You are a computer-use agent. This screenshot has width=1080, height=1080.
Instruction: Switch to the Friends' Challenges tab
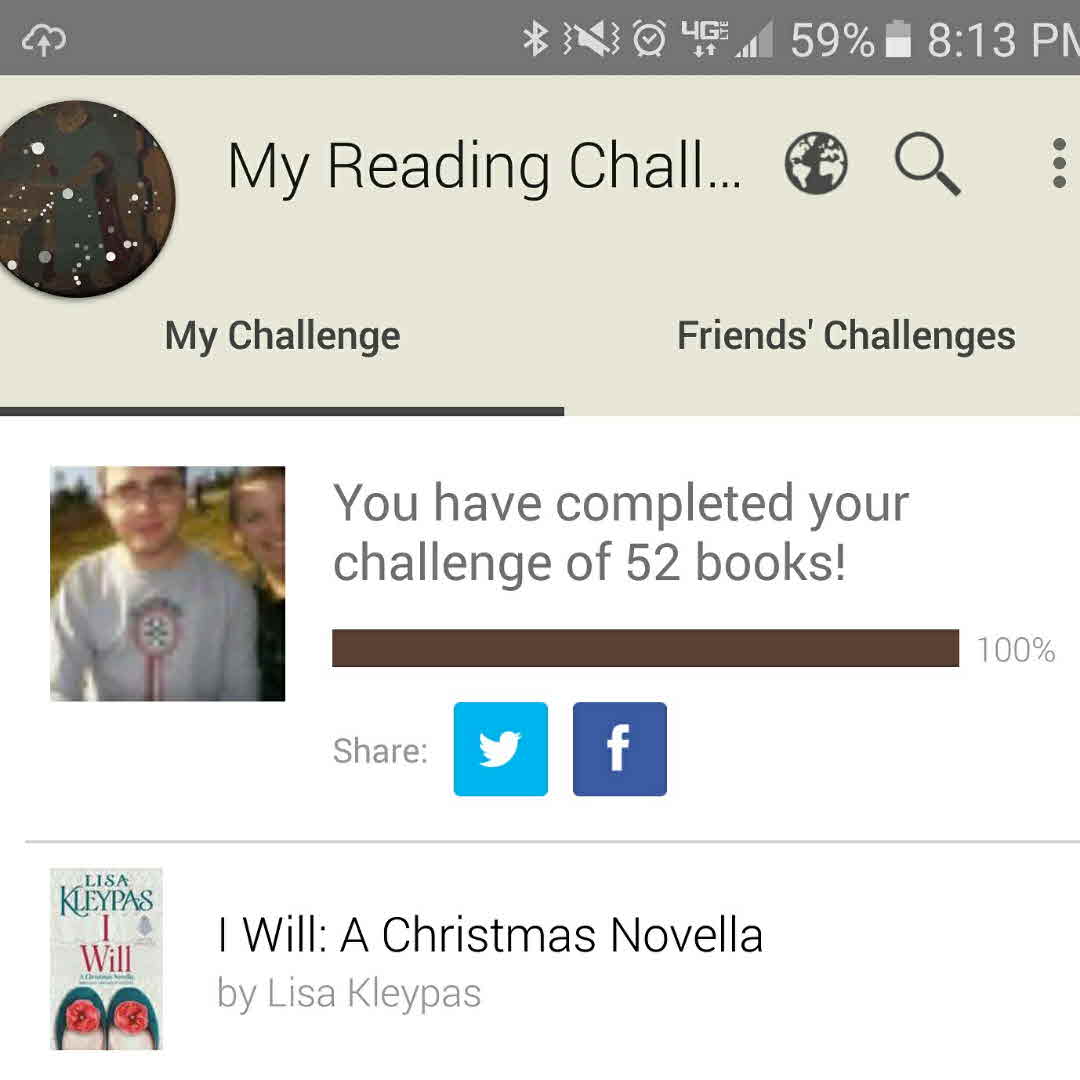pyautogui.click(x=846, y=336)
